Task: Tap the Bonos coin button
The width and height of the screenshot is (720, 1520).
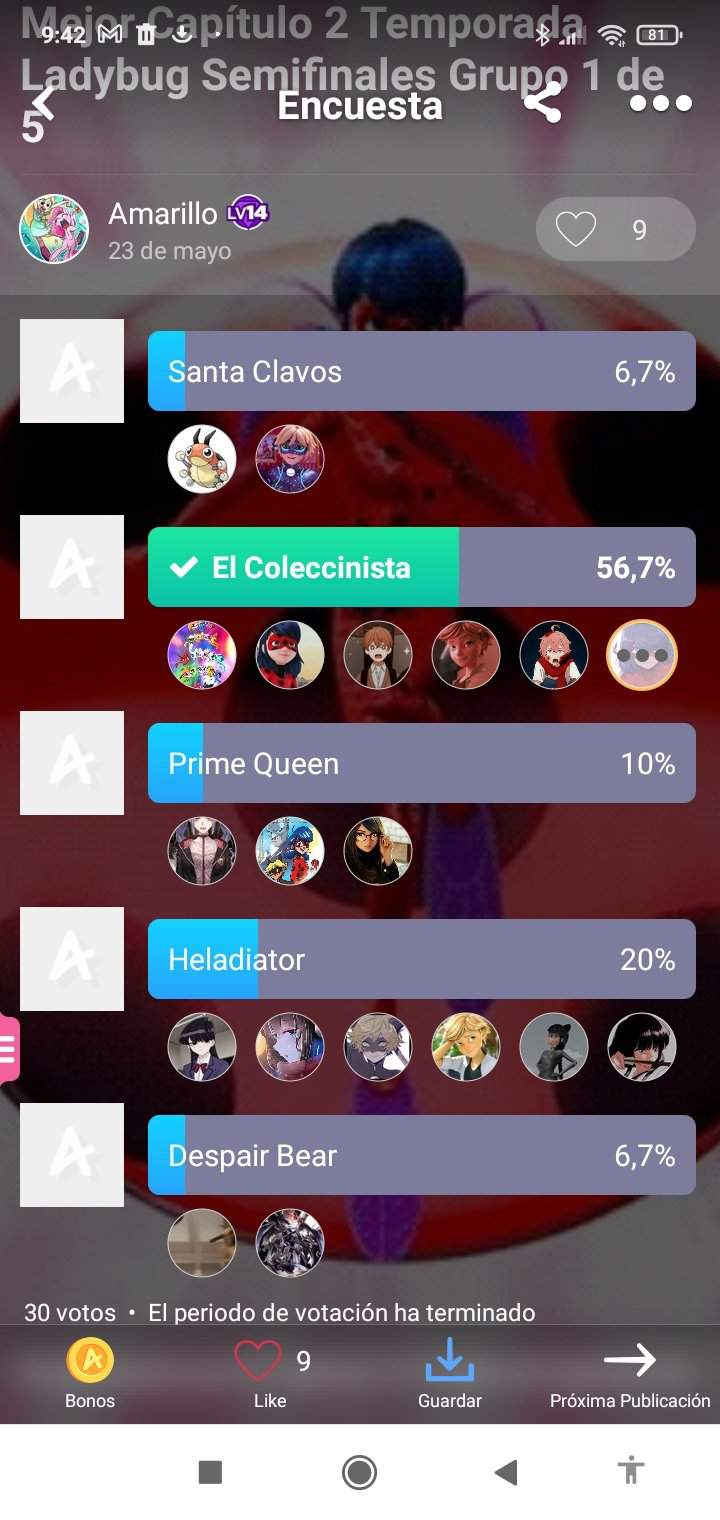Action: [x=90, y=1373]
